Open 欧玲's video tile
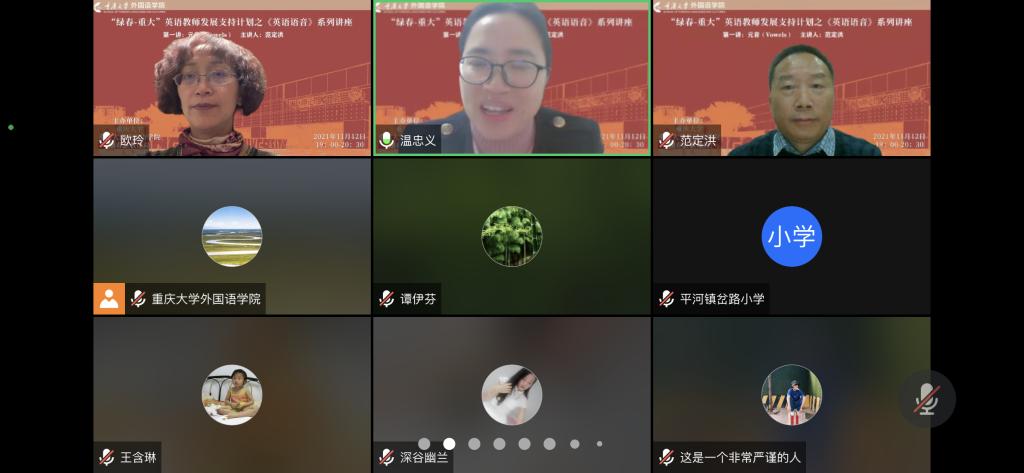This screenshot has width=1024, height=473. point(231,78)
